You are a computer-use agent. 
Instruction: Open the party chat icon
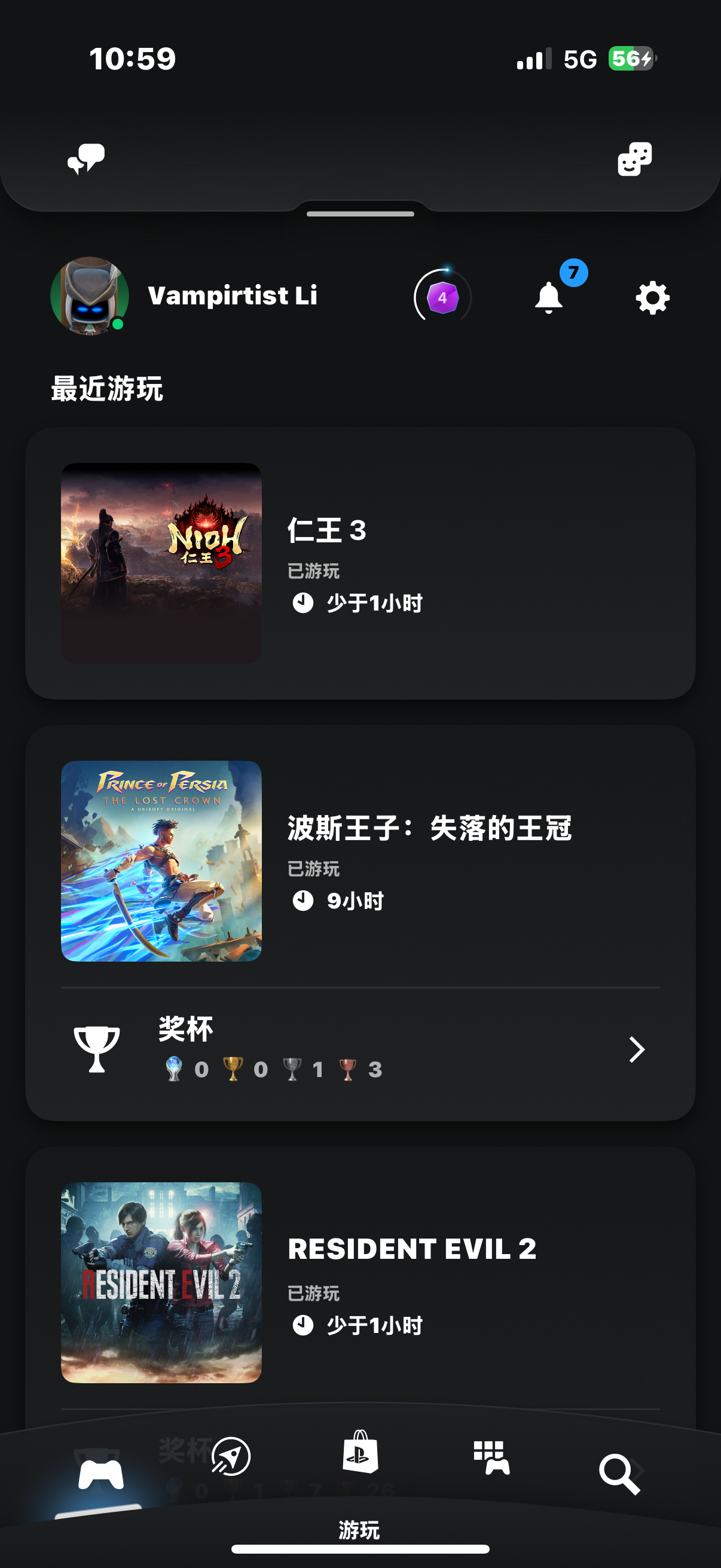(85, 159)
